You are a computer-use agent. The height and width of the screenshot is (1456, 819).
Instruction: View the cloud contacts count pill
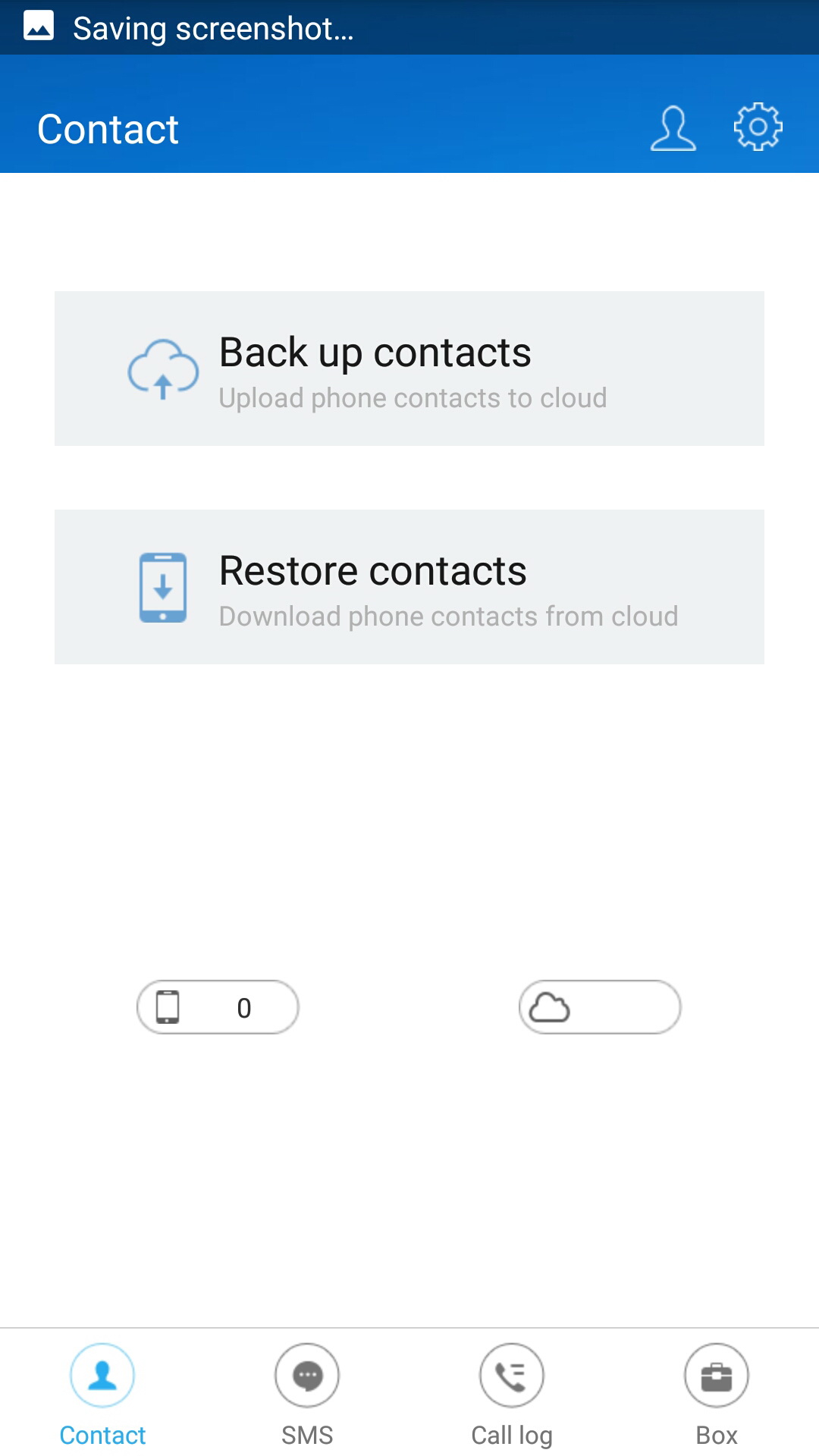600,1007
